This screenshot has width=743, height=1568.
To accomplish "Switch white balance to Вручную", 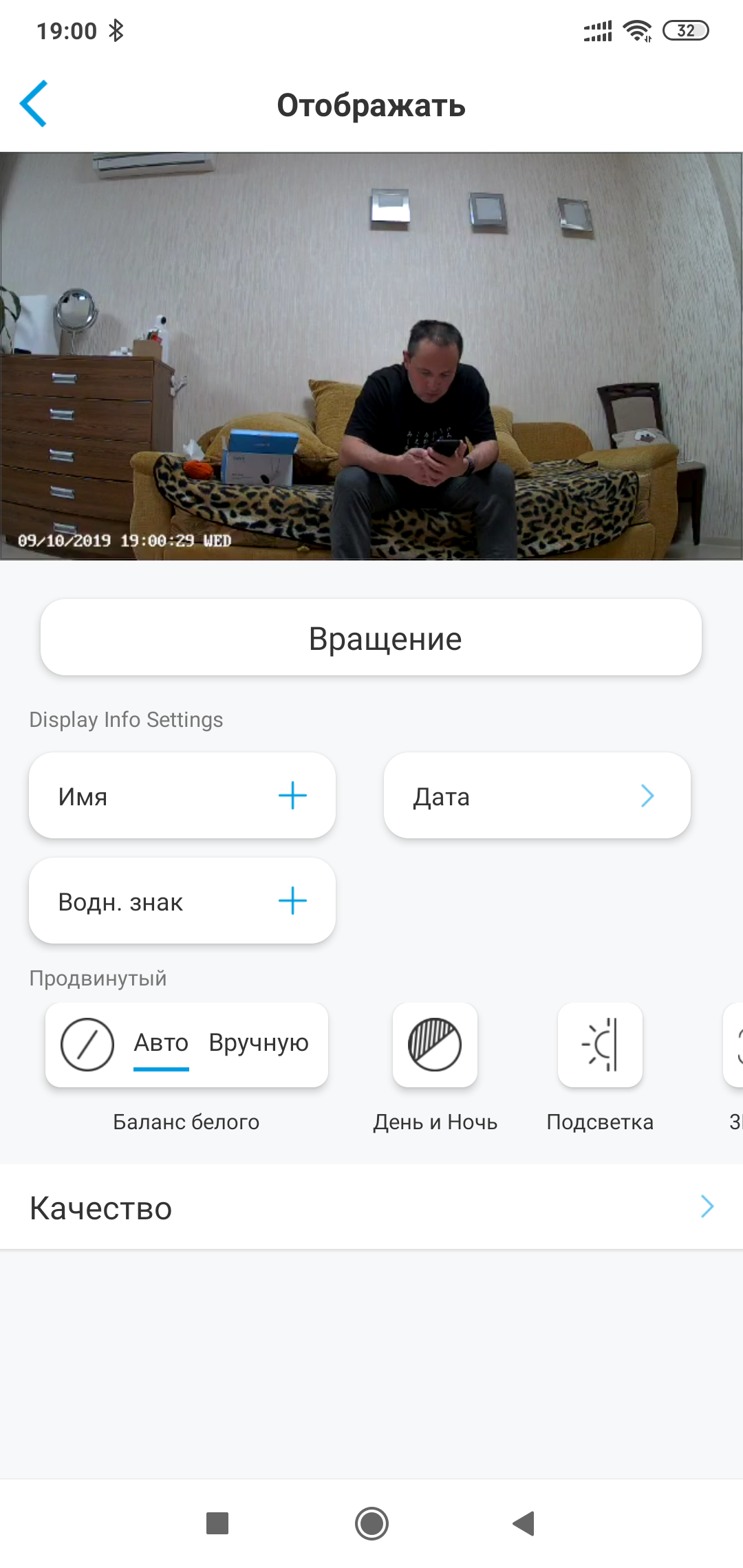I will point(259,1043).
